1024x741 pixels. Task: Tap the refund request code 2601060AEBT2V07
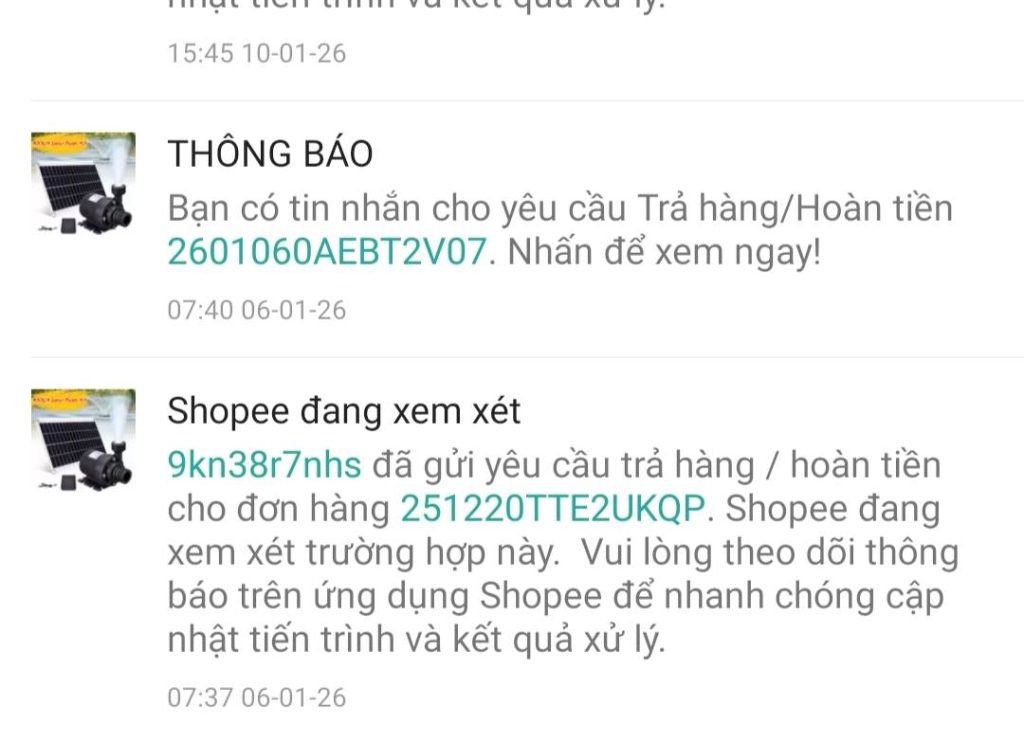tap(327, 252)
